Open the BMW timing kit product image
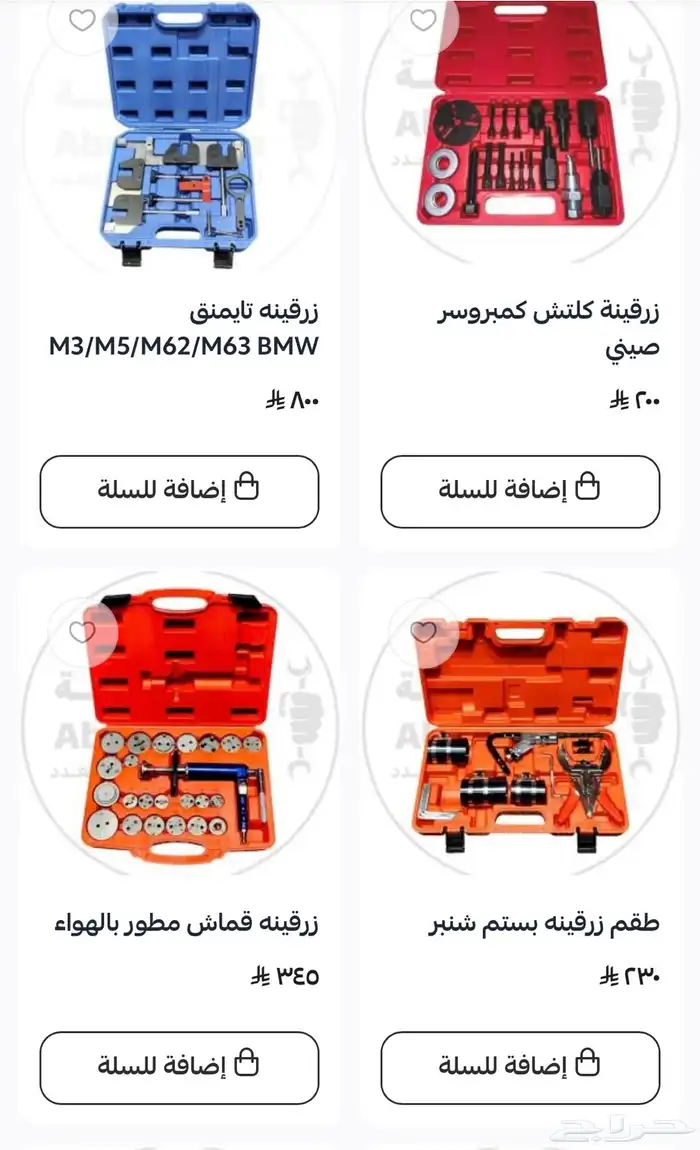The width and height of the screenshot is (700, 1150). (179, 136)
